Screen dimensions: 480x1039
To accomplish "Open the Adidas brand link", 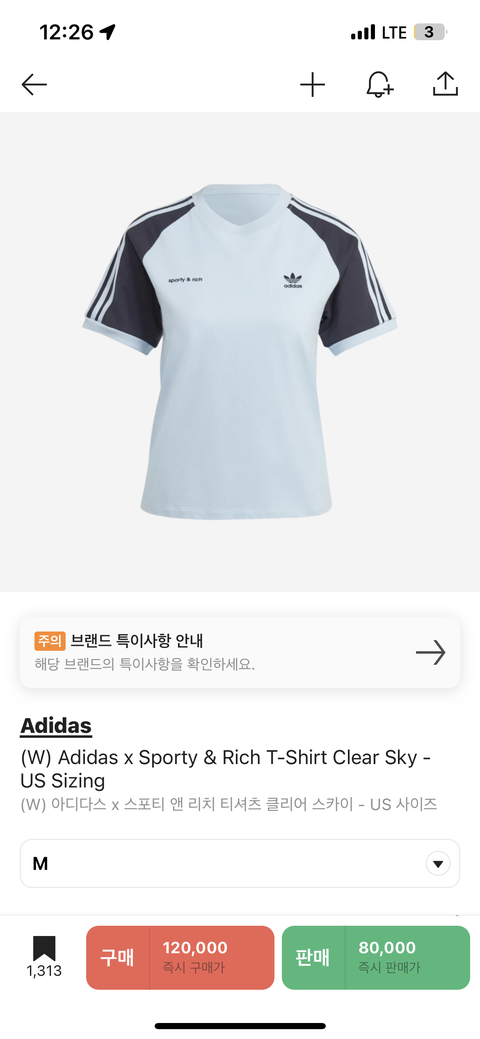I will [56, 726].
